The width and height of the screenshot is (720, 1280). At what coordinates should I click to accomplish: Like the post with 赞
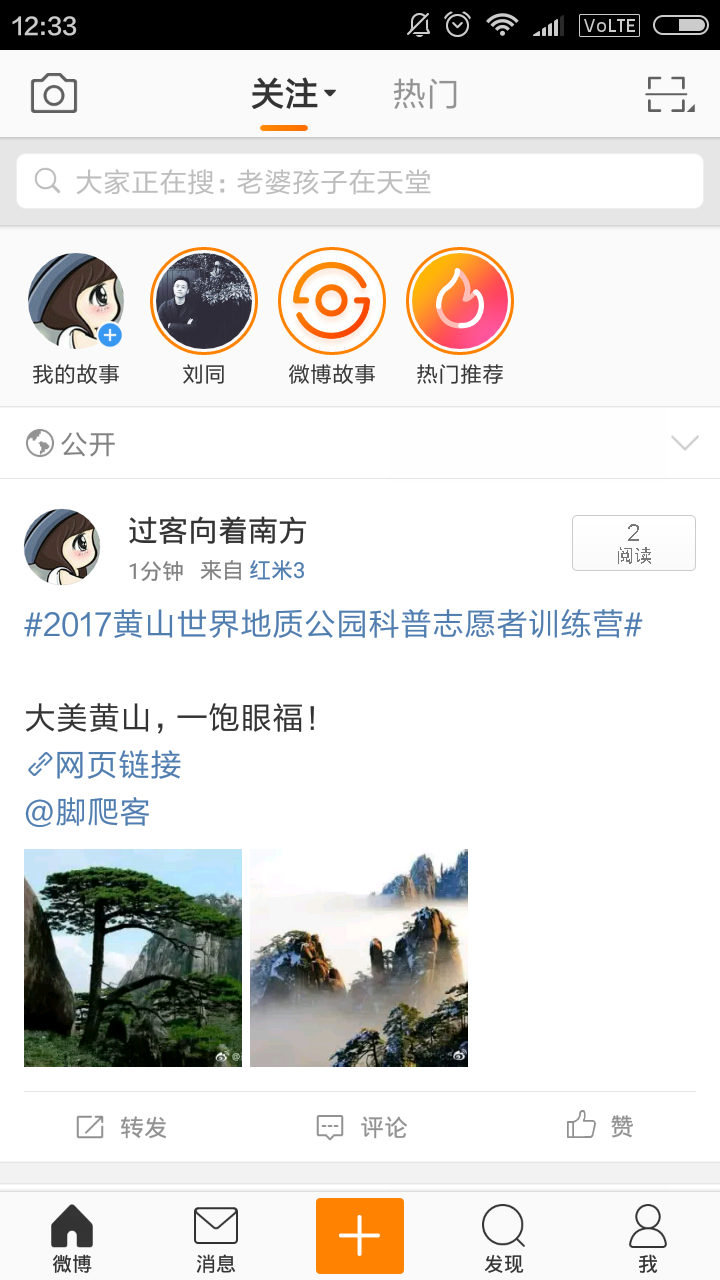pyautogui.click(x=600, y=1127)
